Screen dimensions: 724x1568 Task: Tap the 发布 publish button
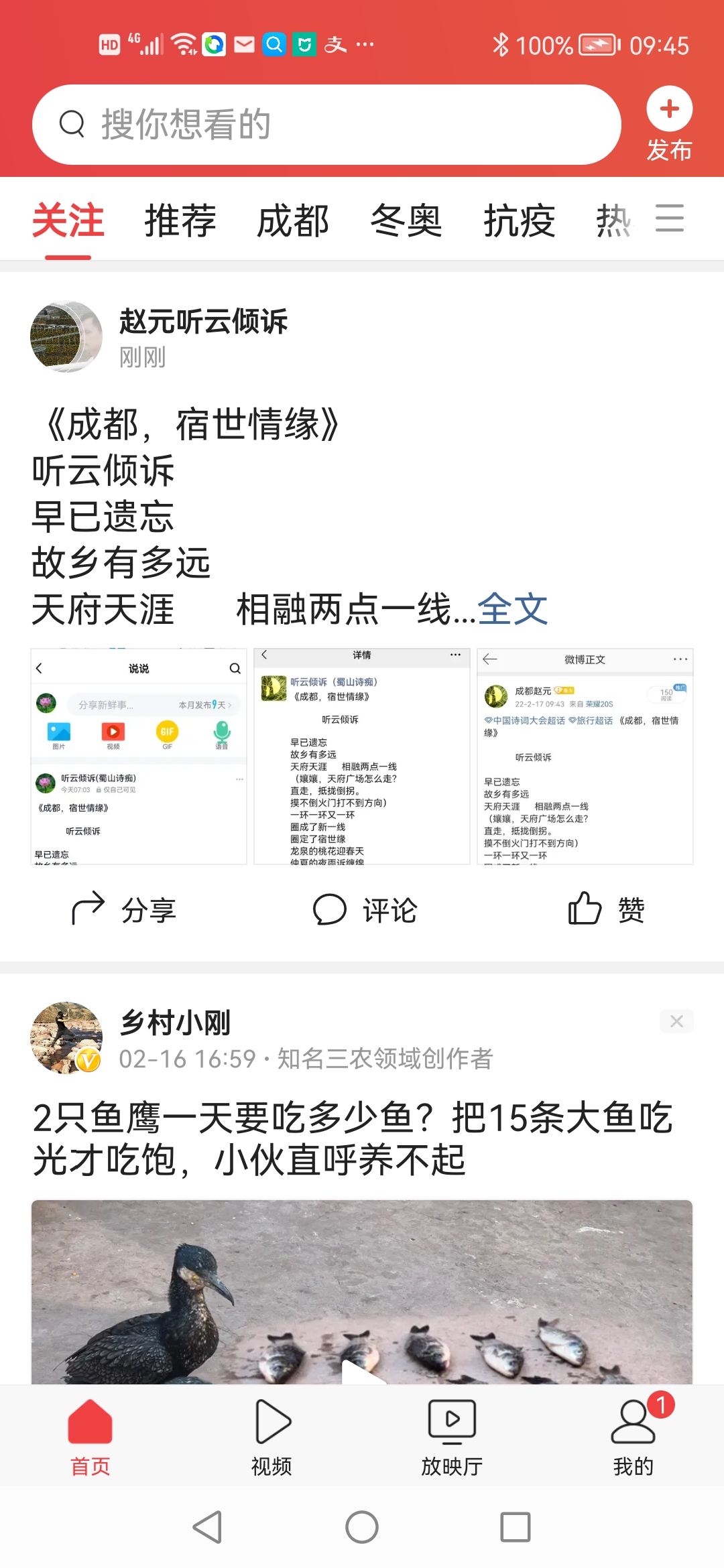click(669, 124)
